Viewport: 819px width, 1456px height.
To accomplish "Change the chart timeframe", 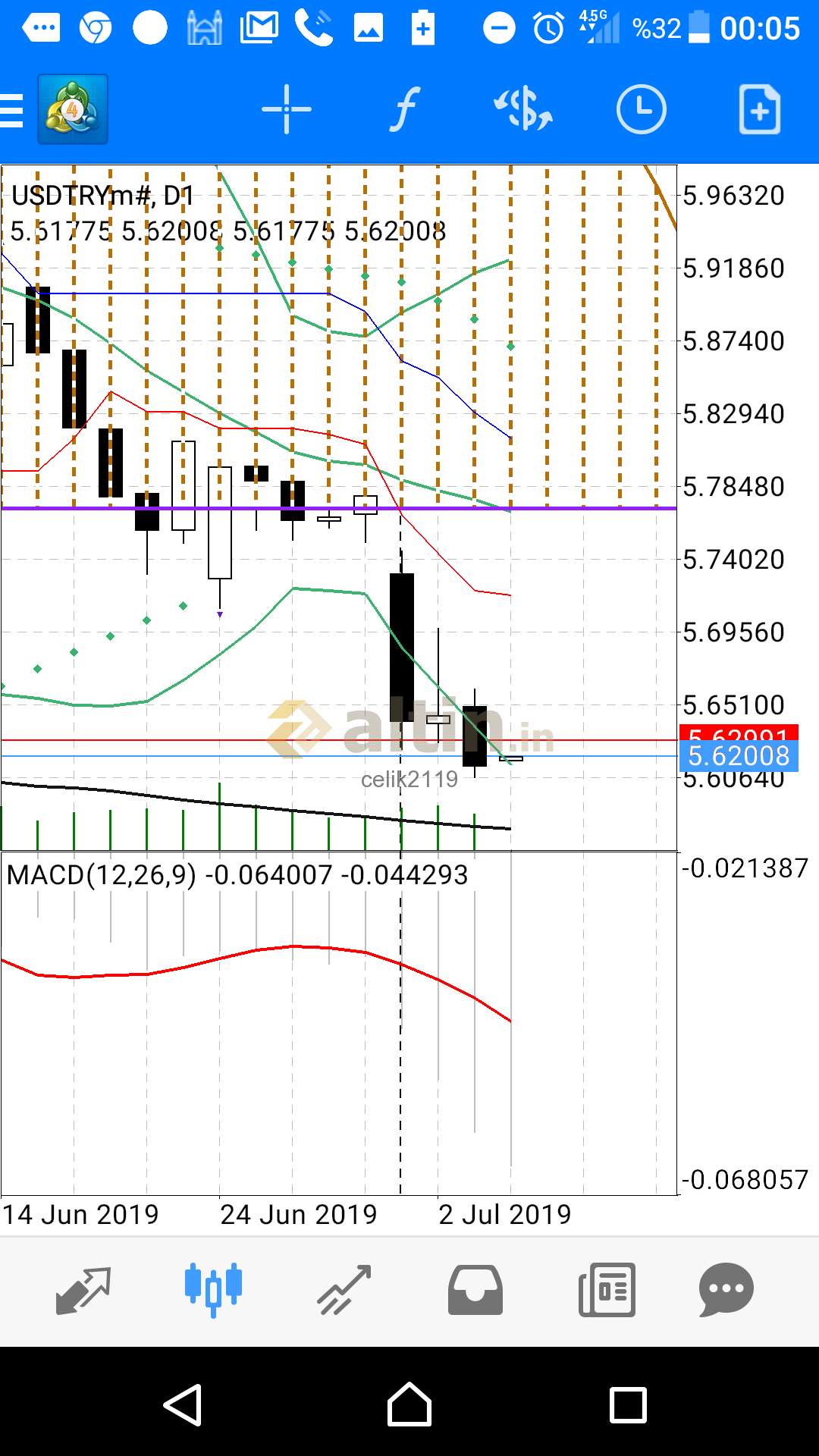I will pyautogui.click(x=642, y=110).
